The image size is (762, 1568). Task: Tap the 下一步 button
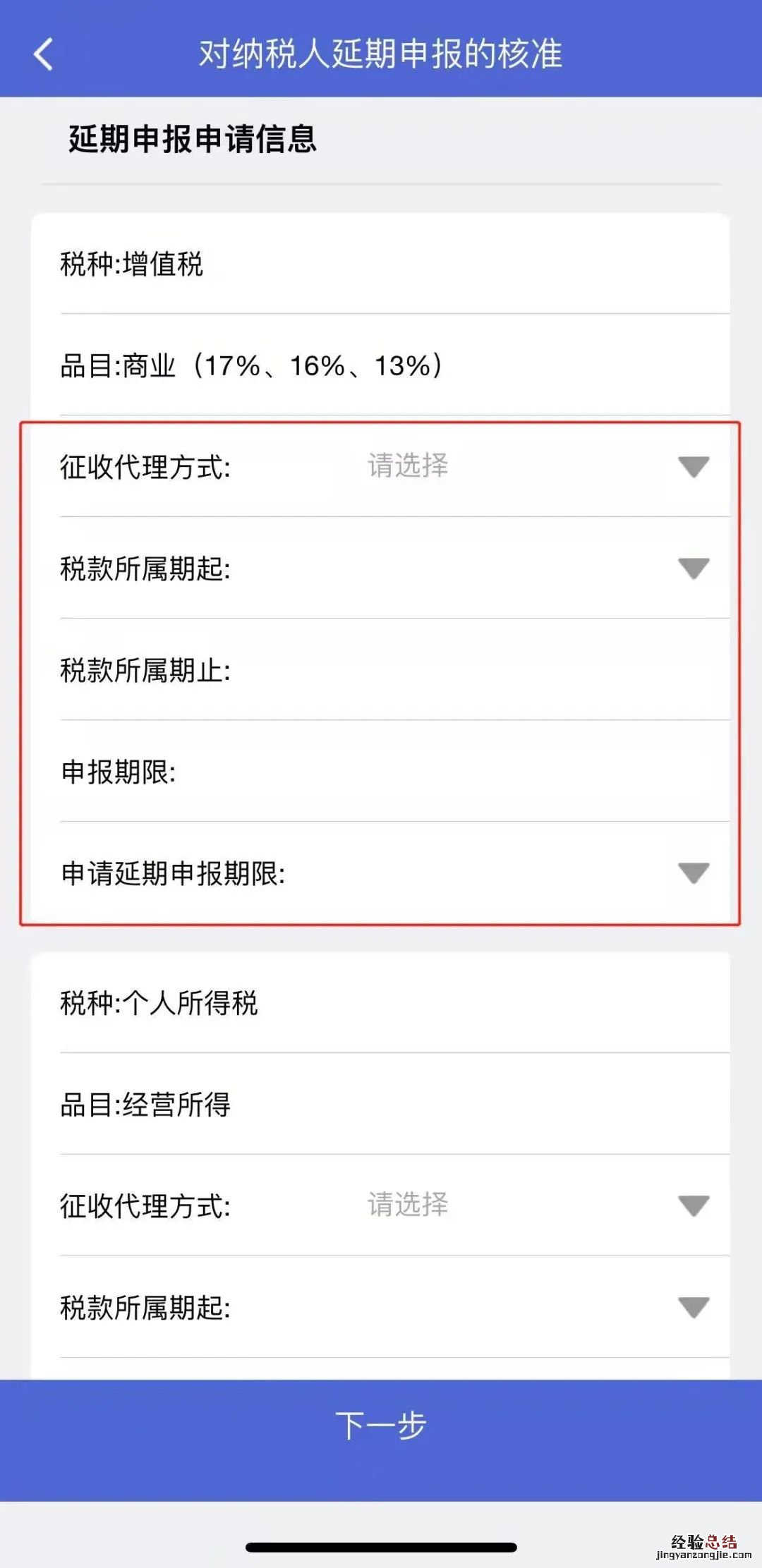pyautogui.click(x=381, y=1426)
